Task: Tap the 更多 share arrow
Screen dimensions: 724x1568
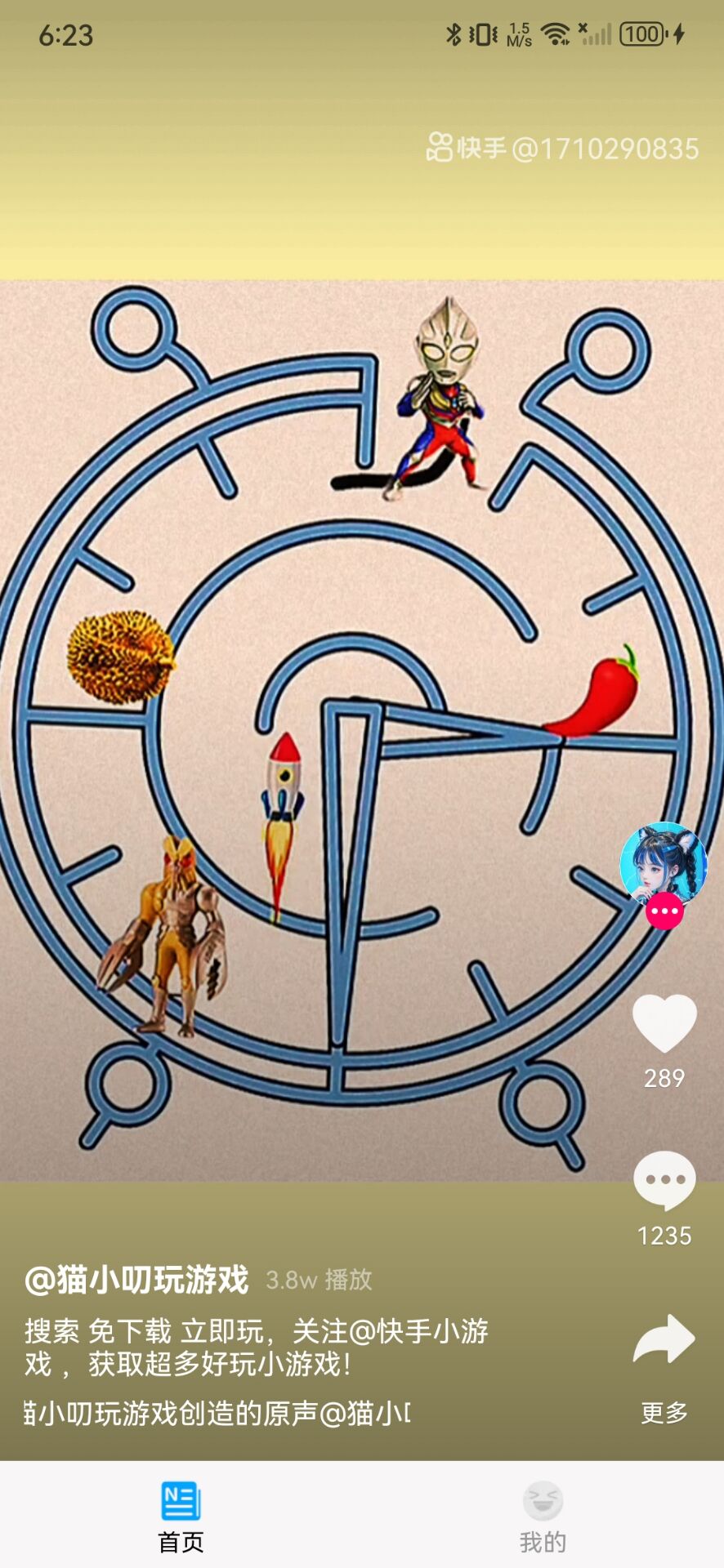Action: pos(664,1340)
